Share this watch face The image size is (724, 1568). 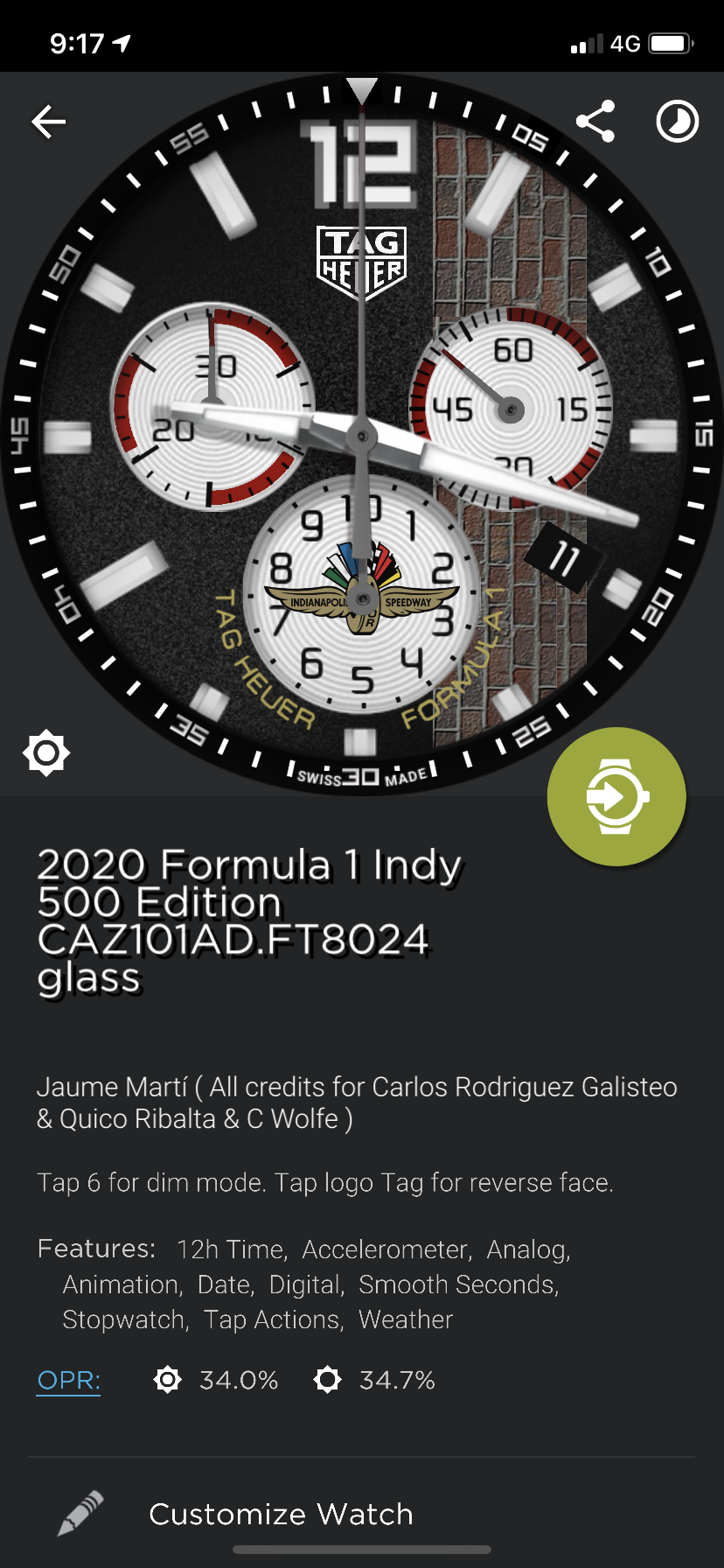pyautogui.click(x=595, y=122)
